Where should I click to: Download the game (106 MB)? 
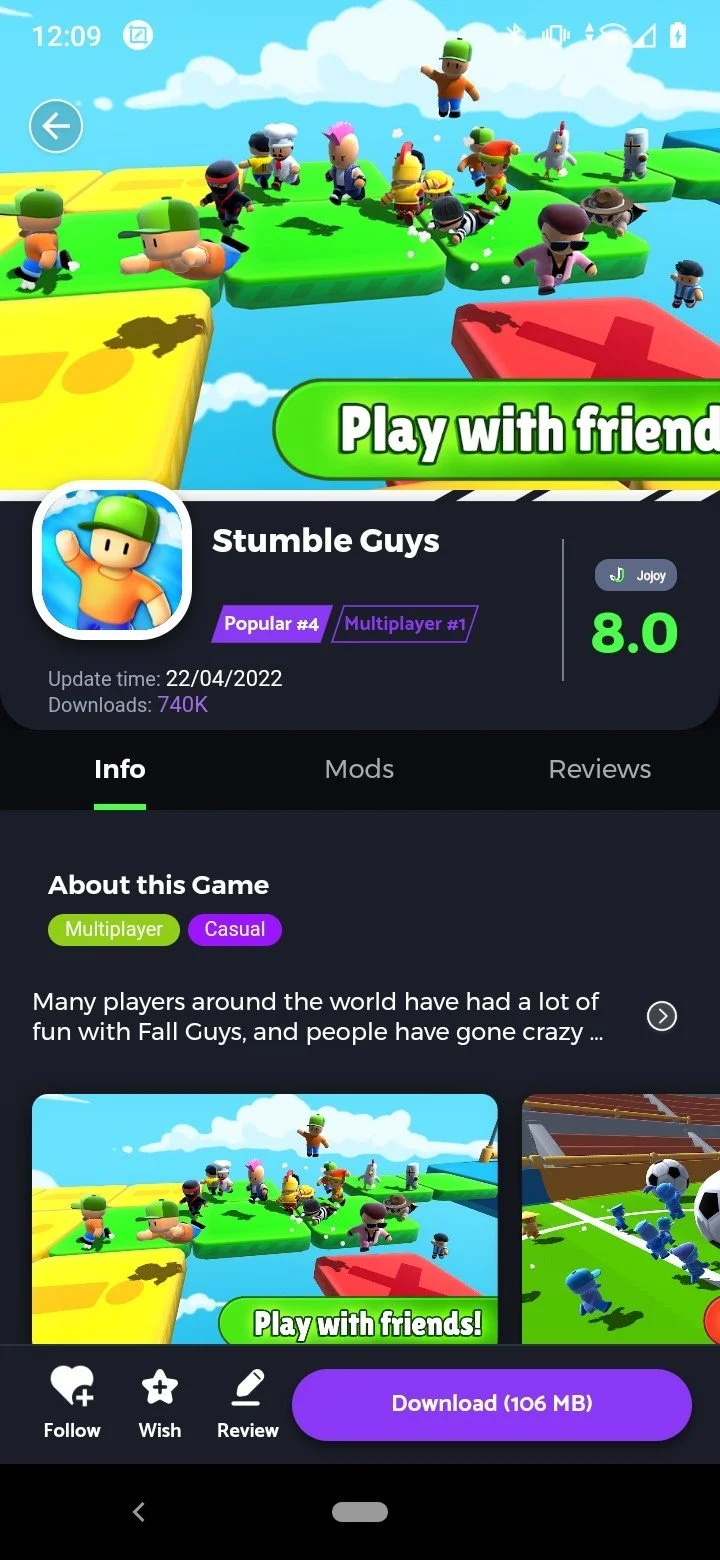pos(491,1404)
